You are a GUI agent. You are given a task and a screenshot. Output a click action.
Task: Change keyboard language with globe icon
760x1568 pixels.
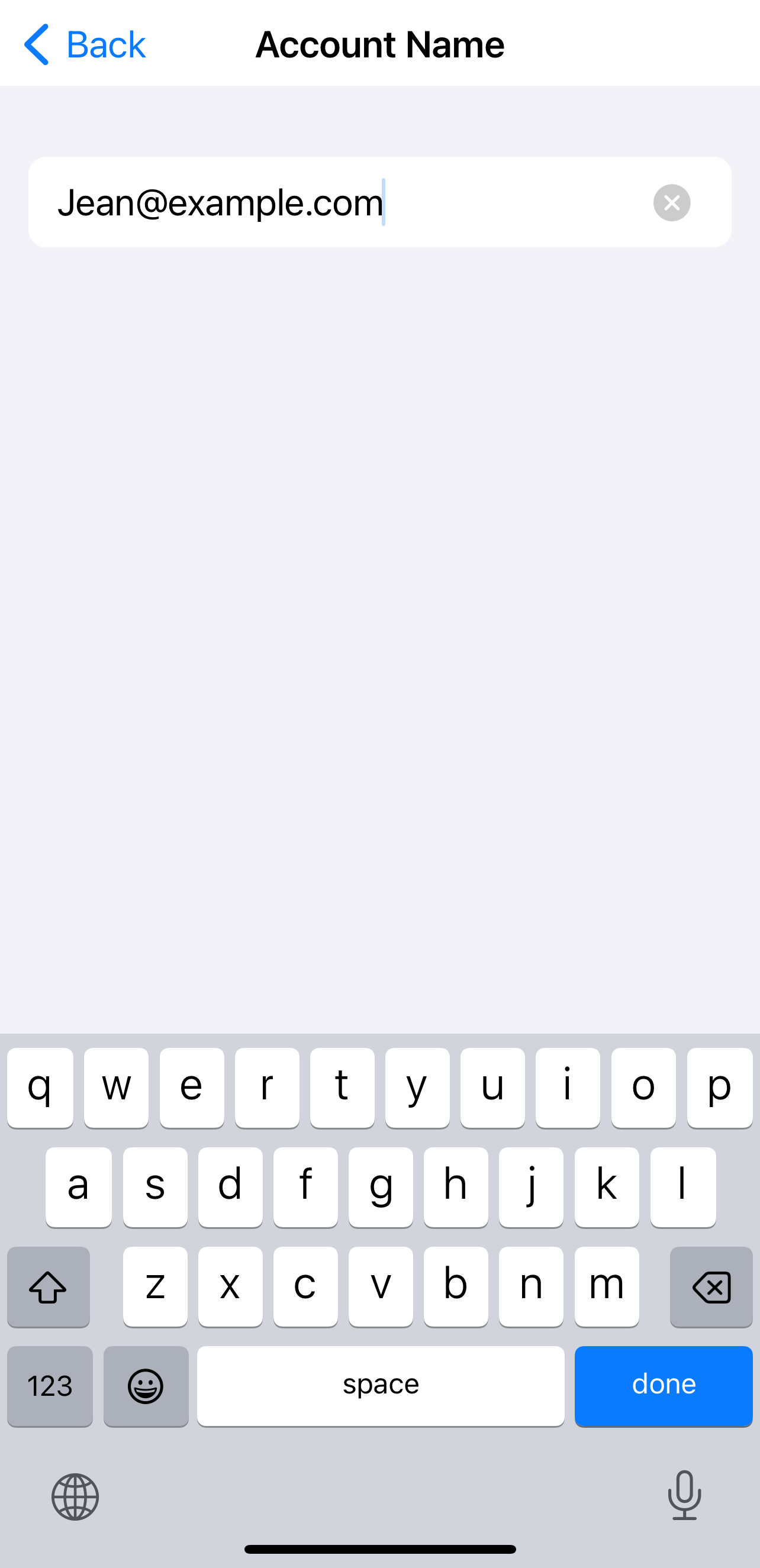(x=75, y=1496)
